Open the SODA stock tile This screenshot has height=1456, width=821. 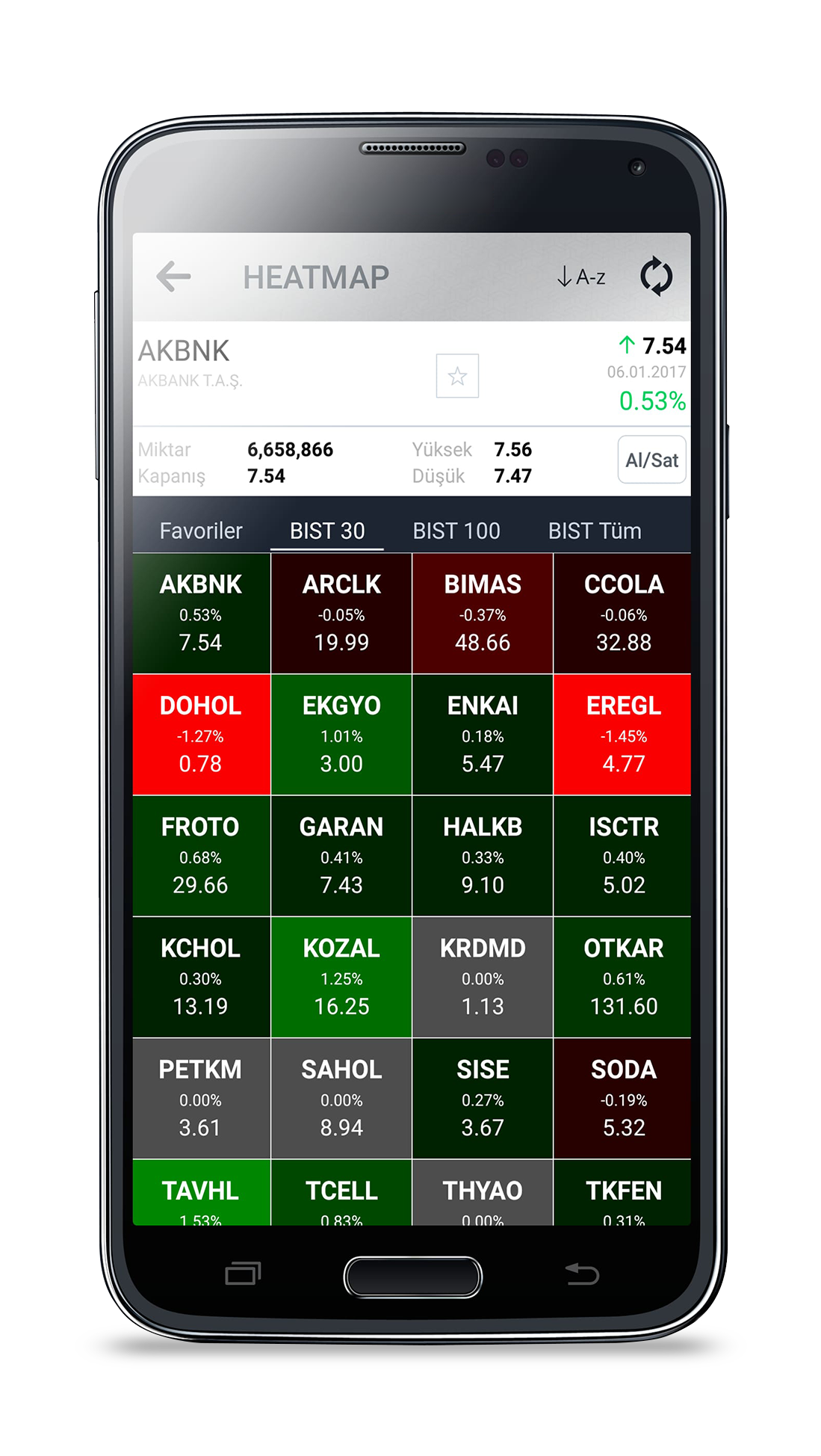(x=623, y=1098)
